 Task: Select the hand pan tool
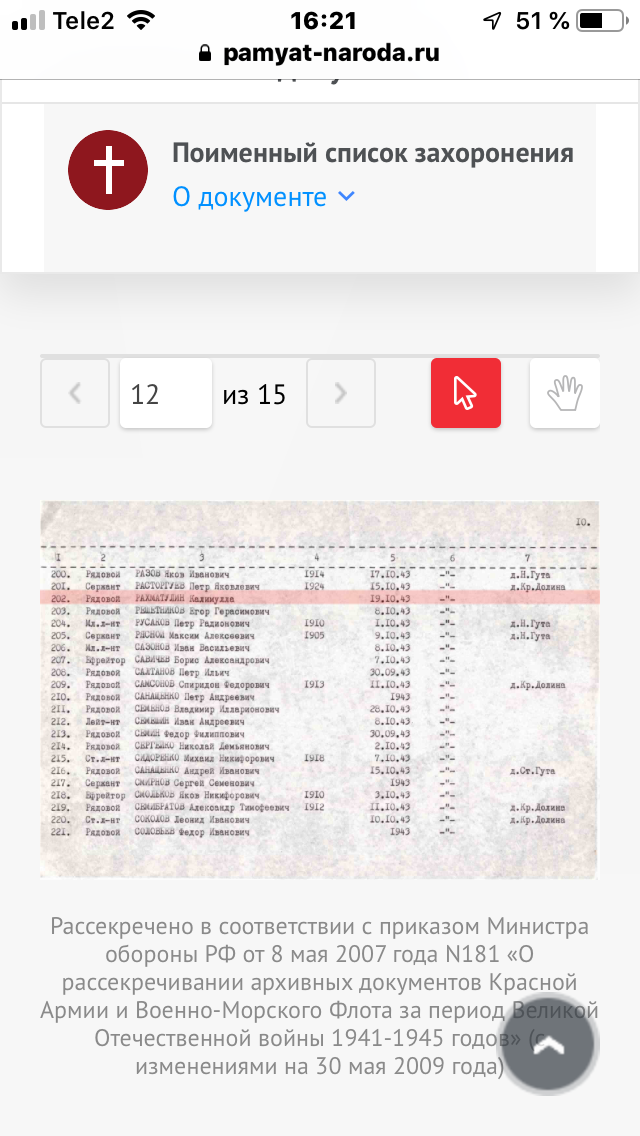click(565, 393)
